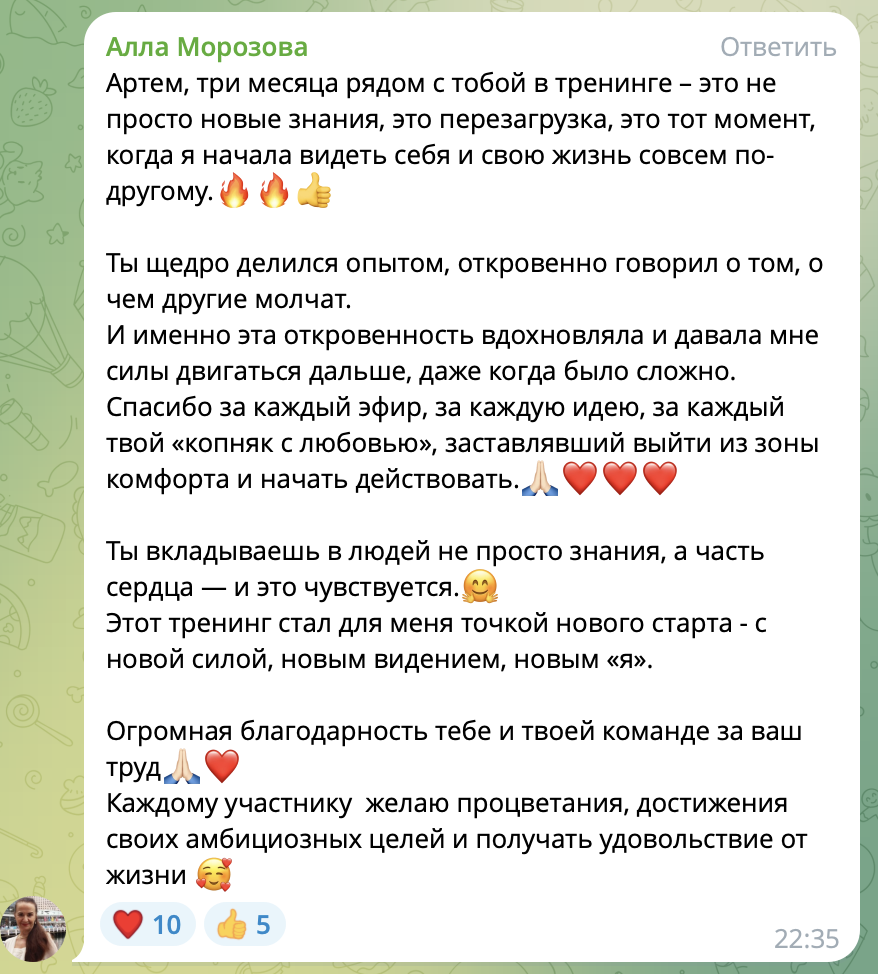Open Алла Морозова's profile photo avatar
878x974 pixels.
coord(35,927)
